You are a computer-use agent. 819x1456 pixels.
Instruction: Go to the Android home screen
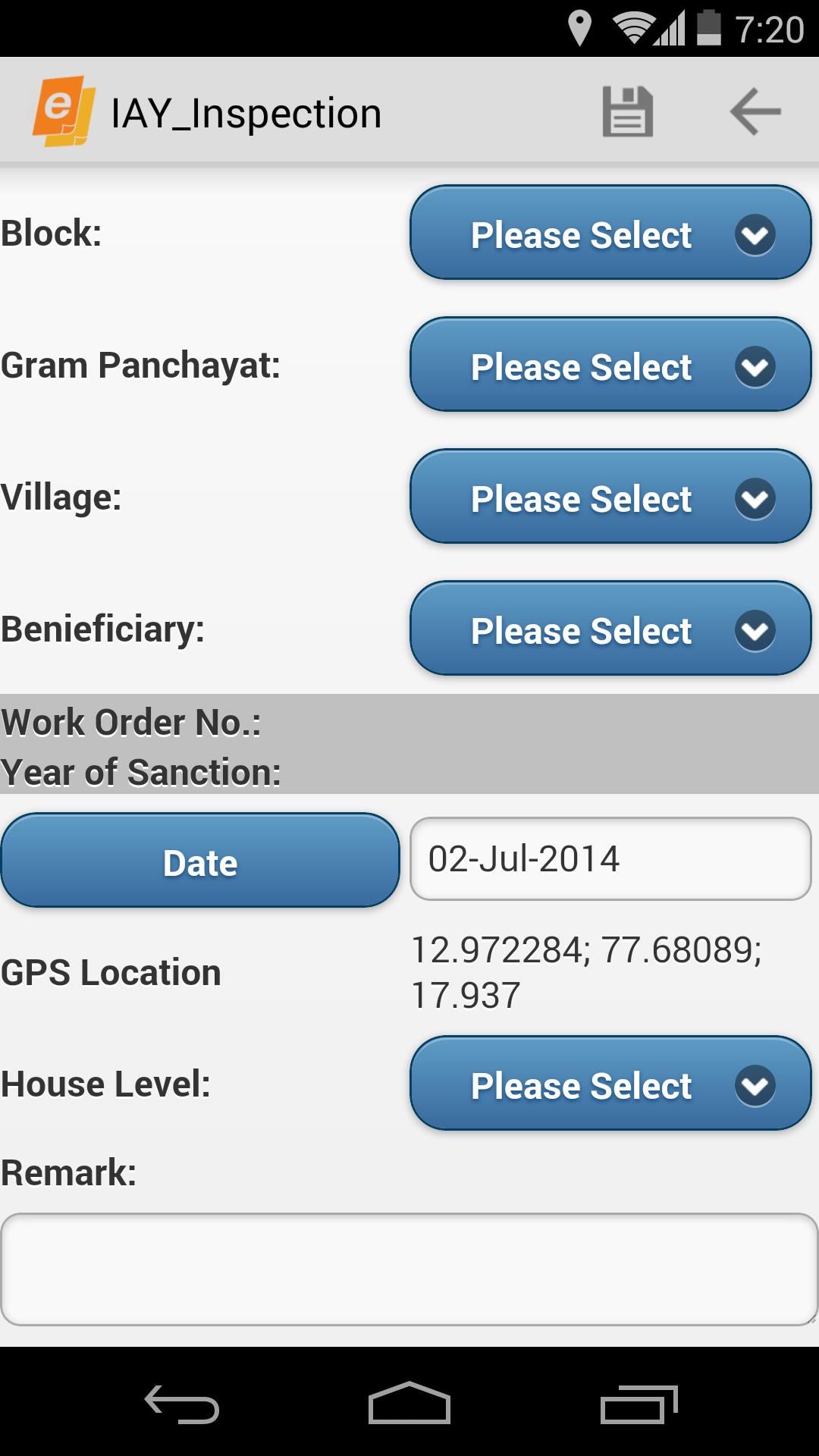point(409,1403)
